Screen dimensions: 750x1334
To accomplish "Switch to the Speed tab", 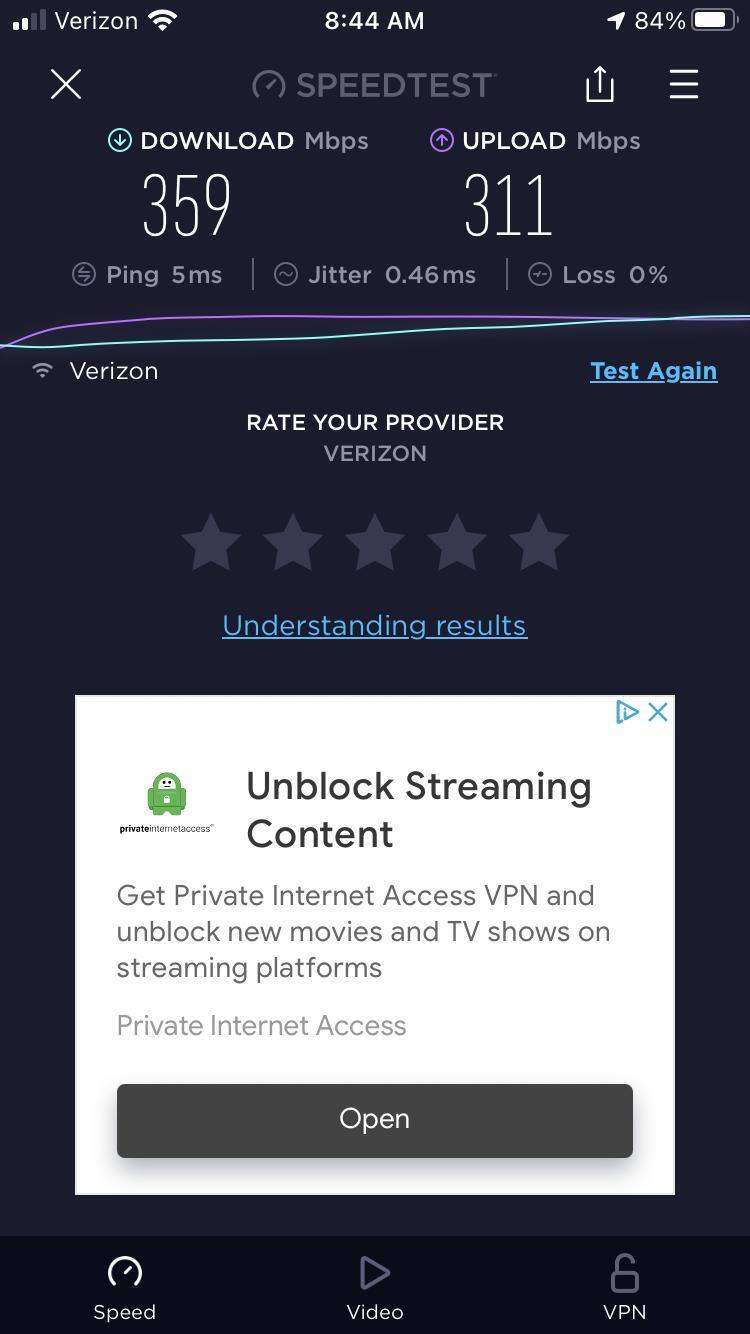I will pos(125,1287).
